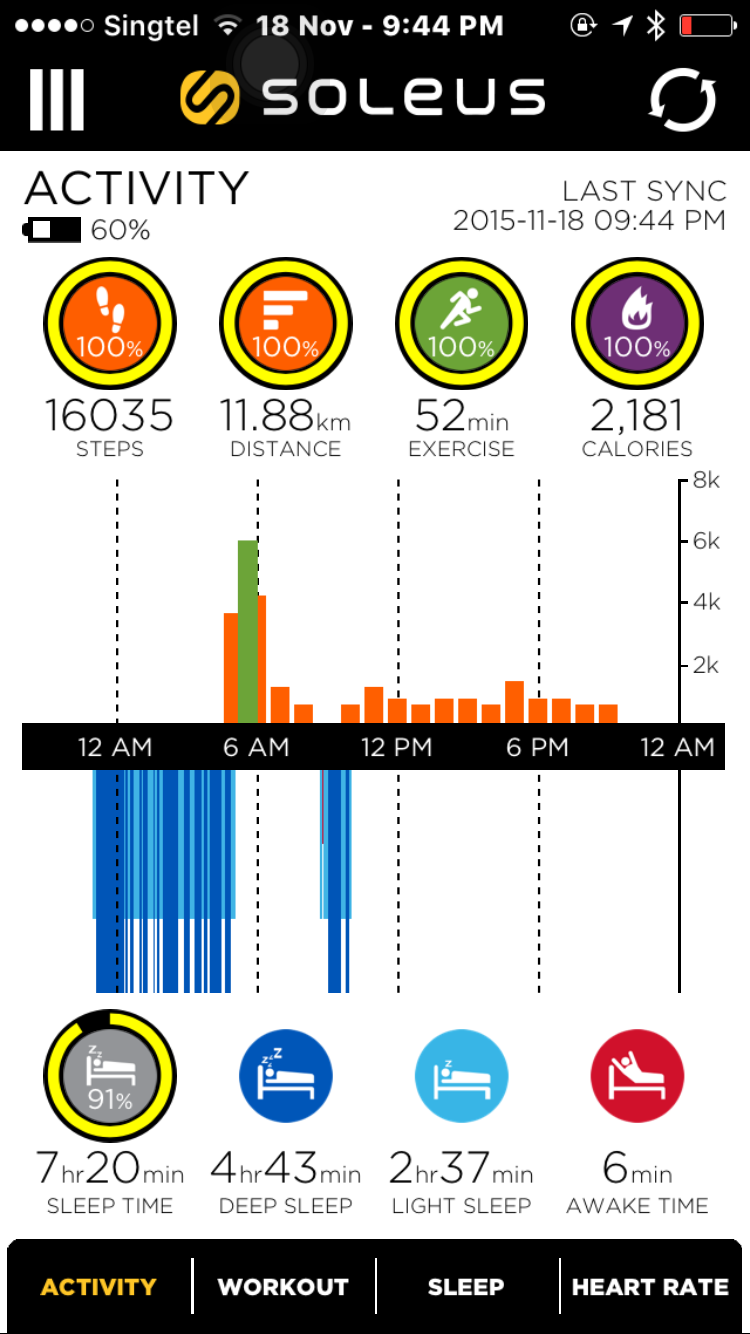Select the Activity tab

pos(98,1287)
